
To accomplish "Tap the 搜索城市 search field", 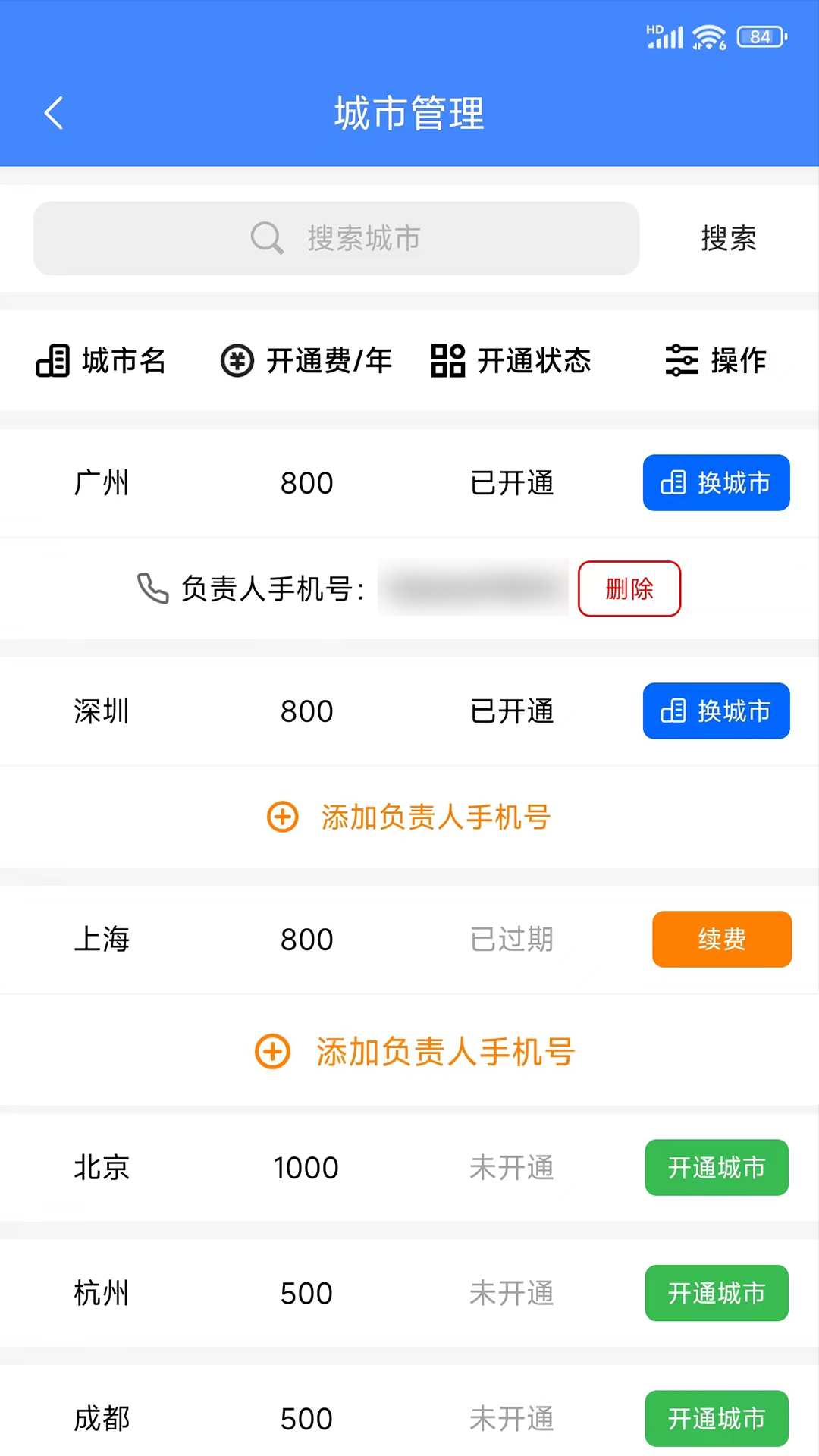I will pyautogui.click(x=336, y=238).
